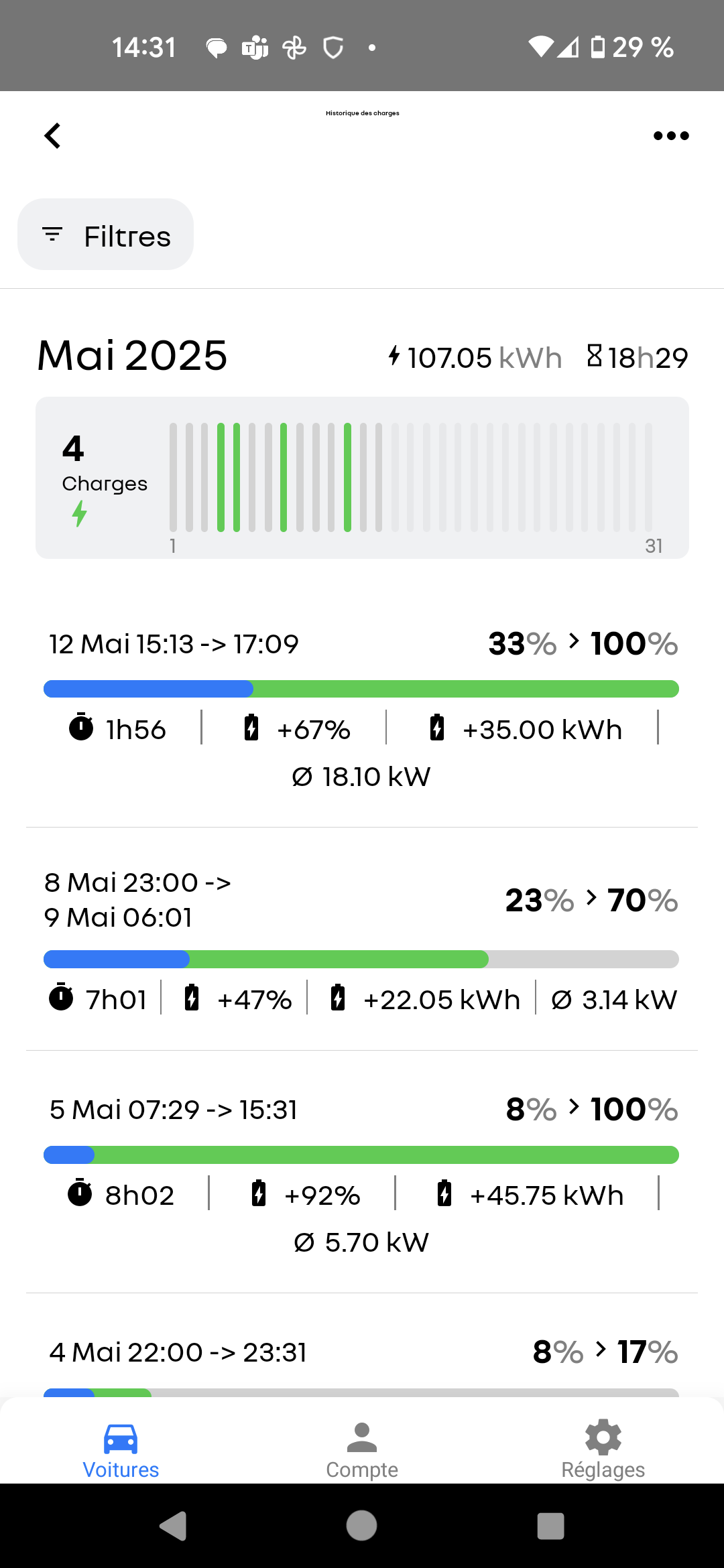The height and width of the screenshot is (1568, 724).
Task: Open the three-dot overflow menu
Action: (x=671, y=135)
